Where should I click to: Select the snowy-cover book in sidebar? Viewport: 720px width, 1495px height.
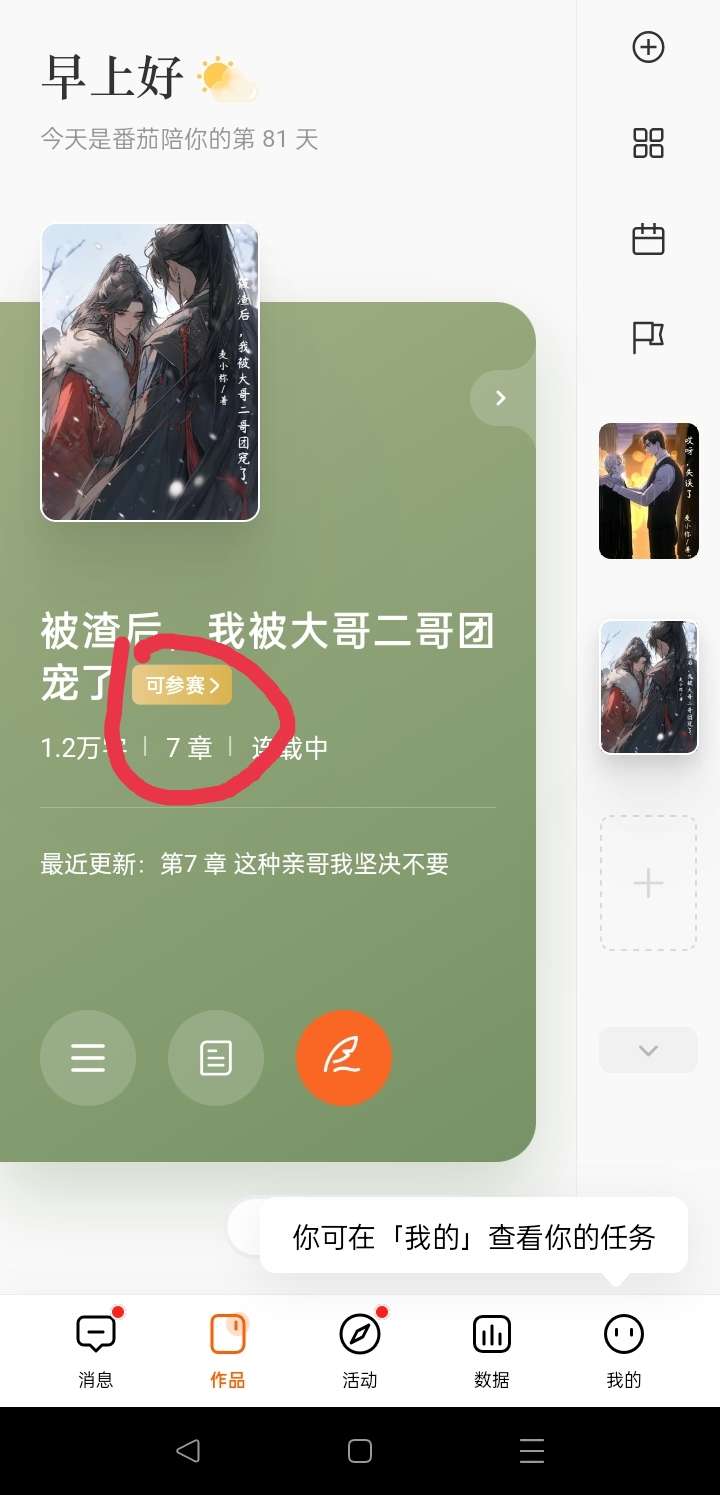[648, 686]
